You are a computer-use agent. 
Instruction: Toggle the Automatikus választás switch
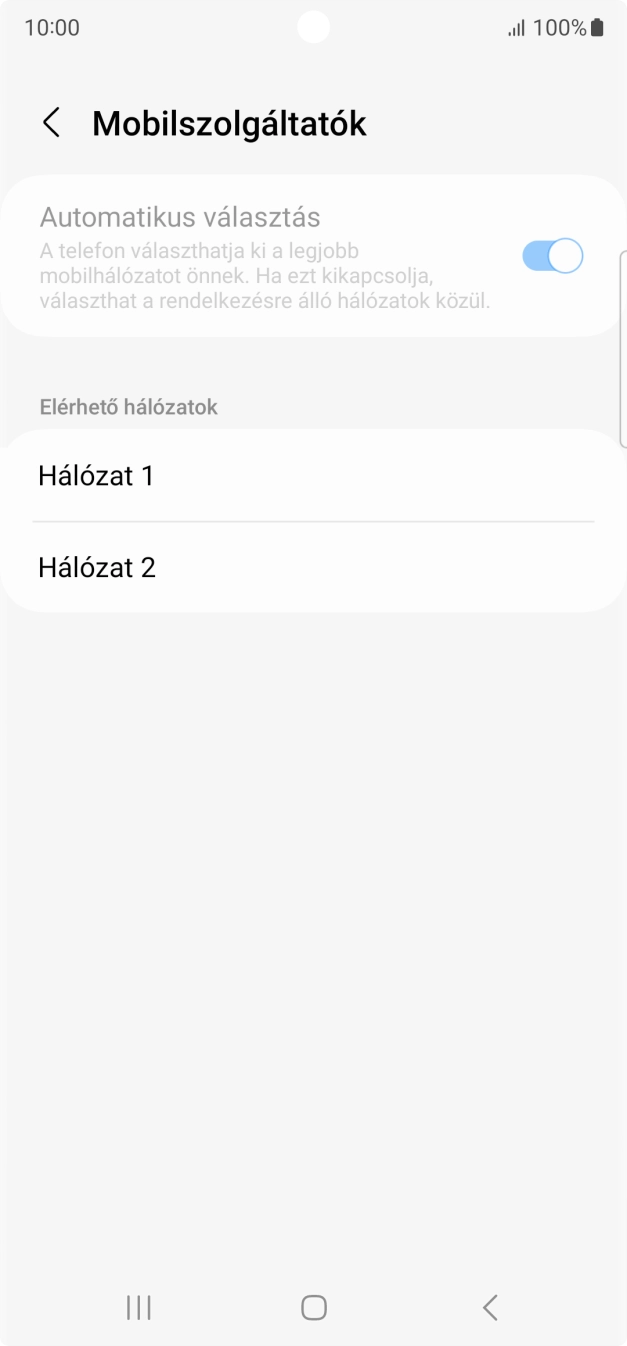coord(552,256)
